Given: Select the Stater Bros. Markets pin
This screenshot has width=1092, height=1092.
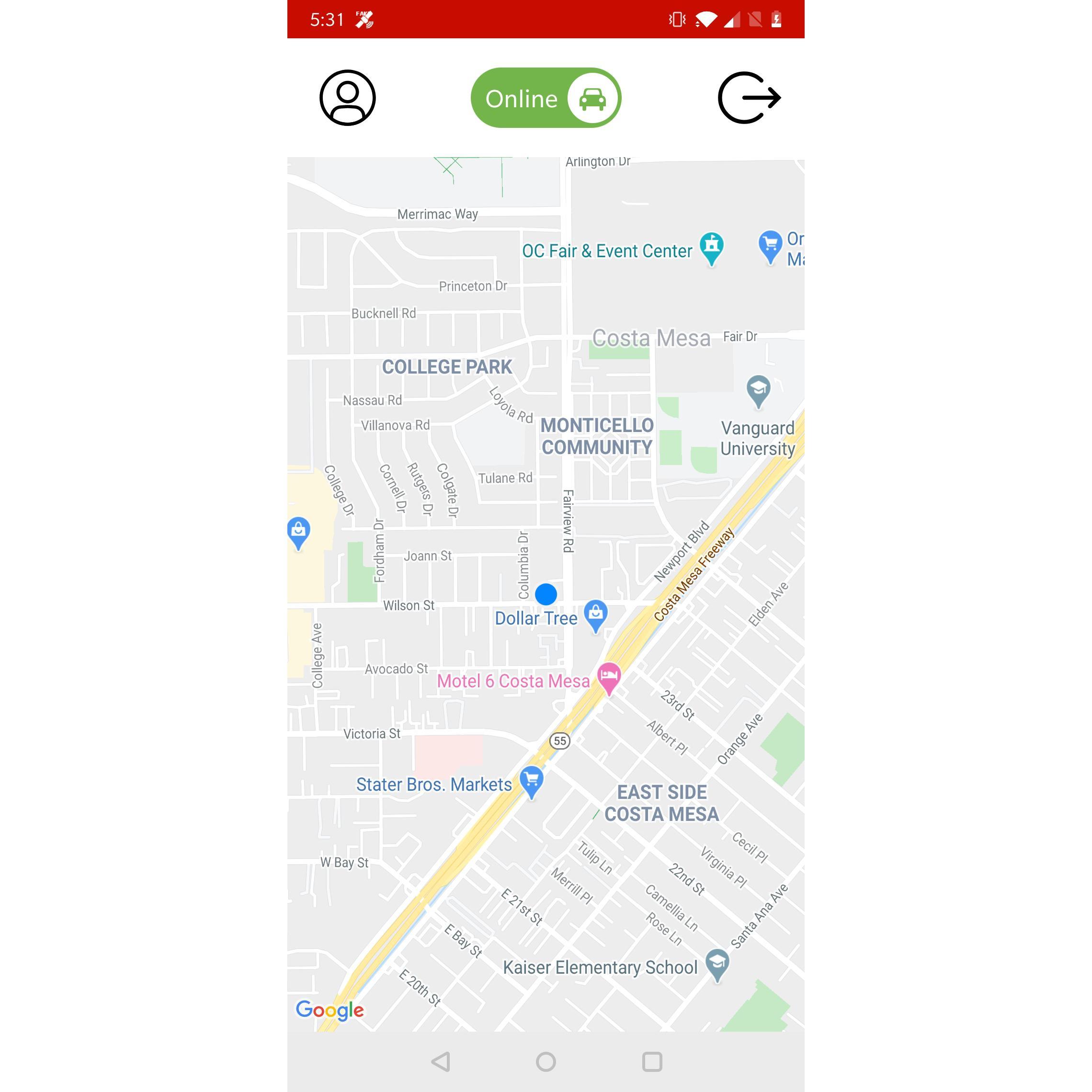Looking at the screenshot, I should [x=531, y=781].
